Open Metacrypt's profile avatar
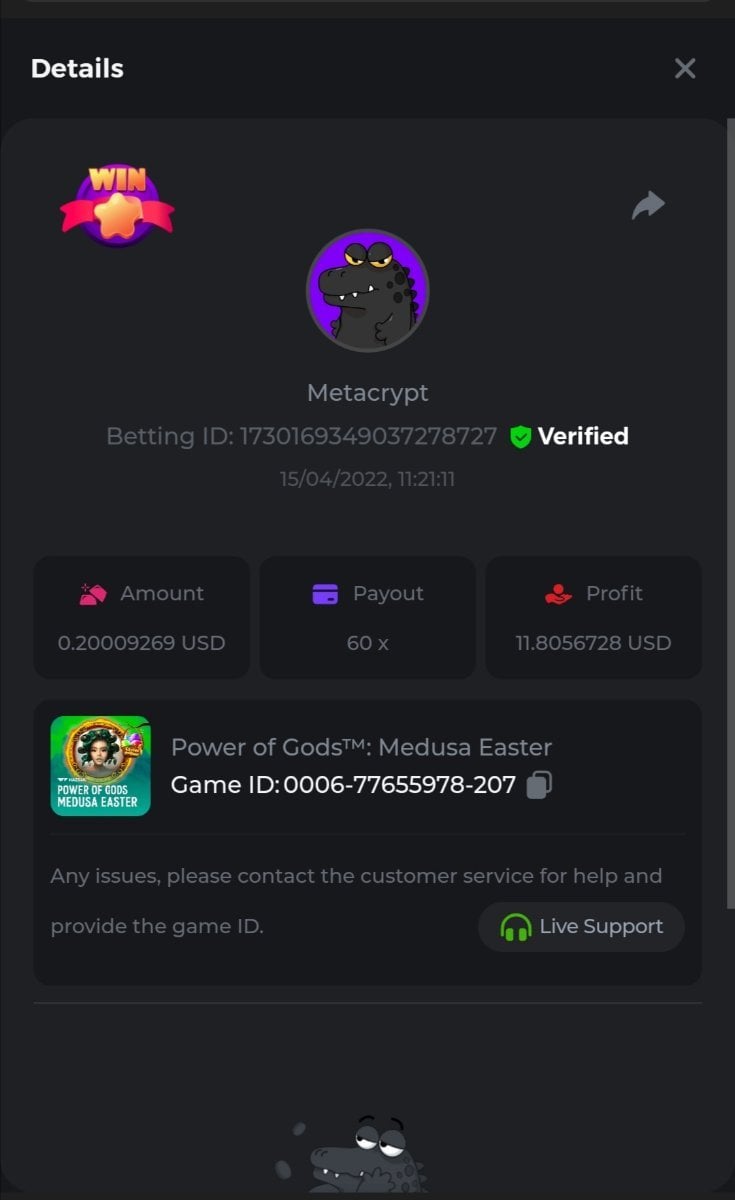This screenshot has height=1200, width=735. coord(367,291)
